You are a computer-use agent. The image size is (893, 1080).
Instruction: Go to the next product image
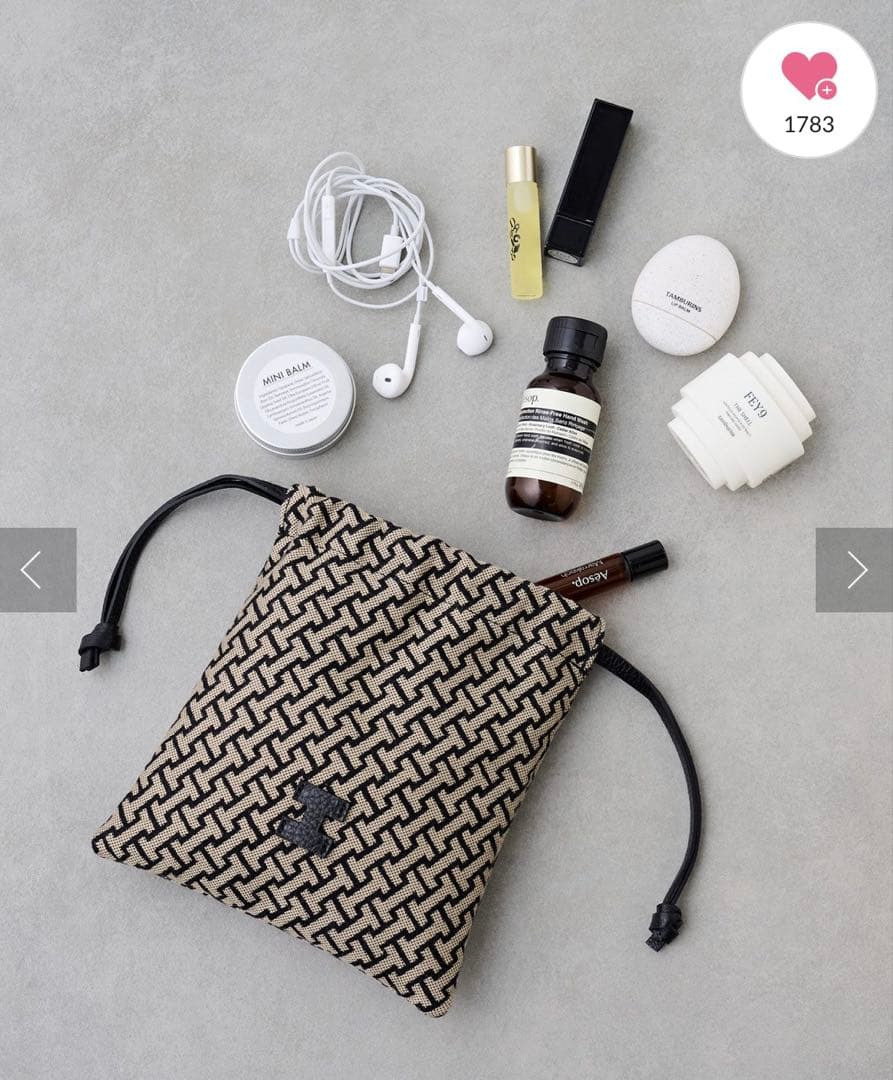[x=855, y=569]
